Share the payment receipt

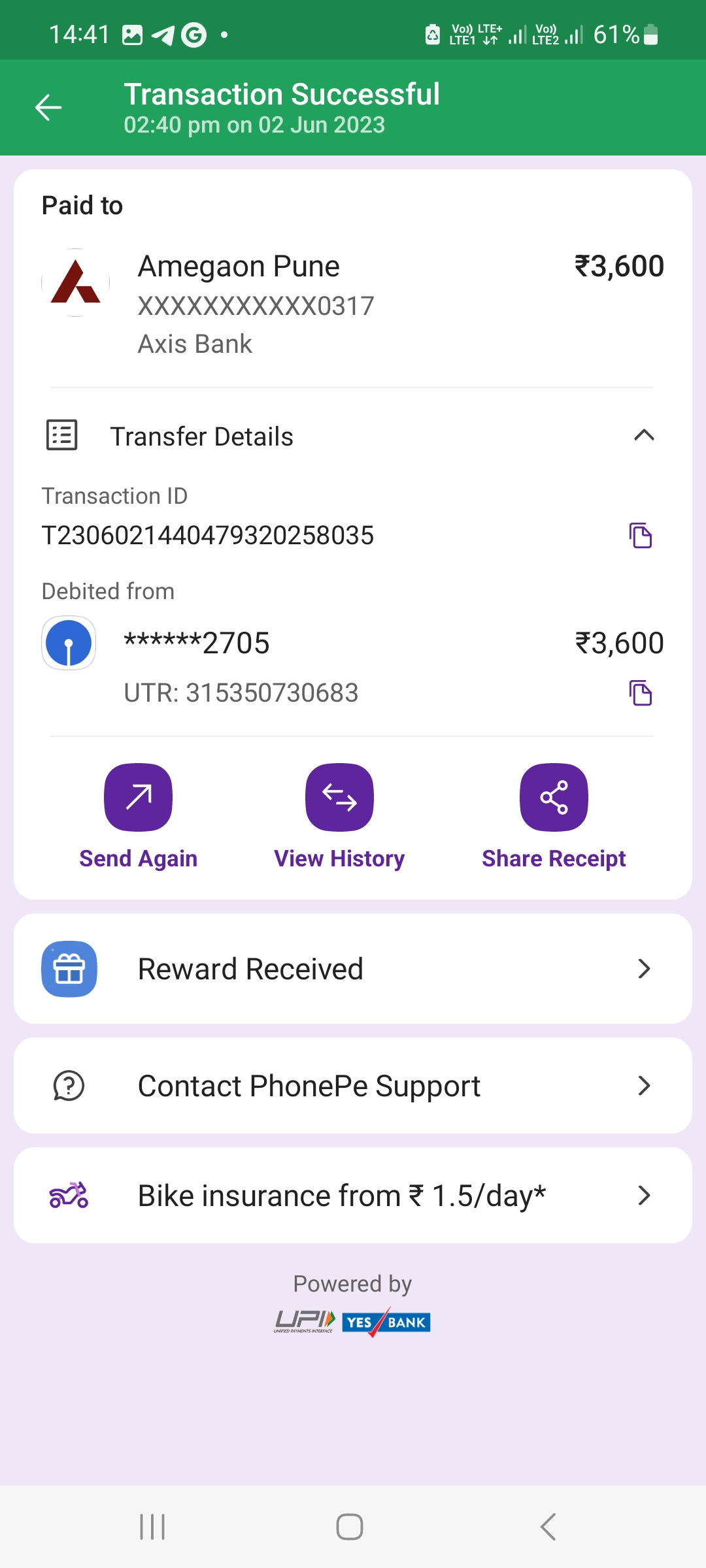point(554,817)
